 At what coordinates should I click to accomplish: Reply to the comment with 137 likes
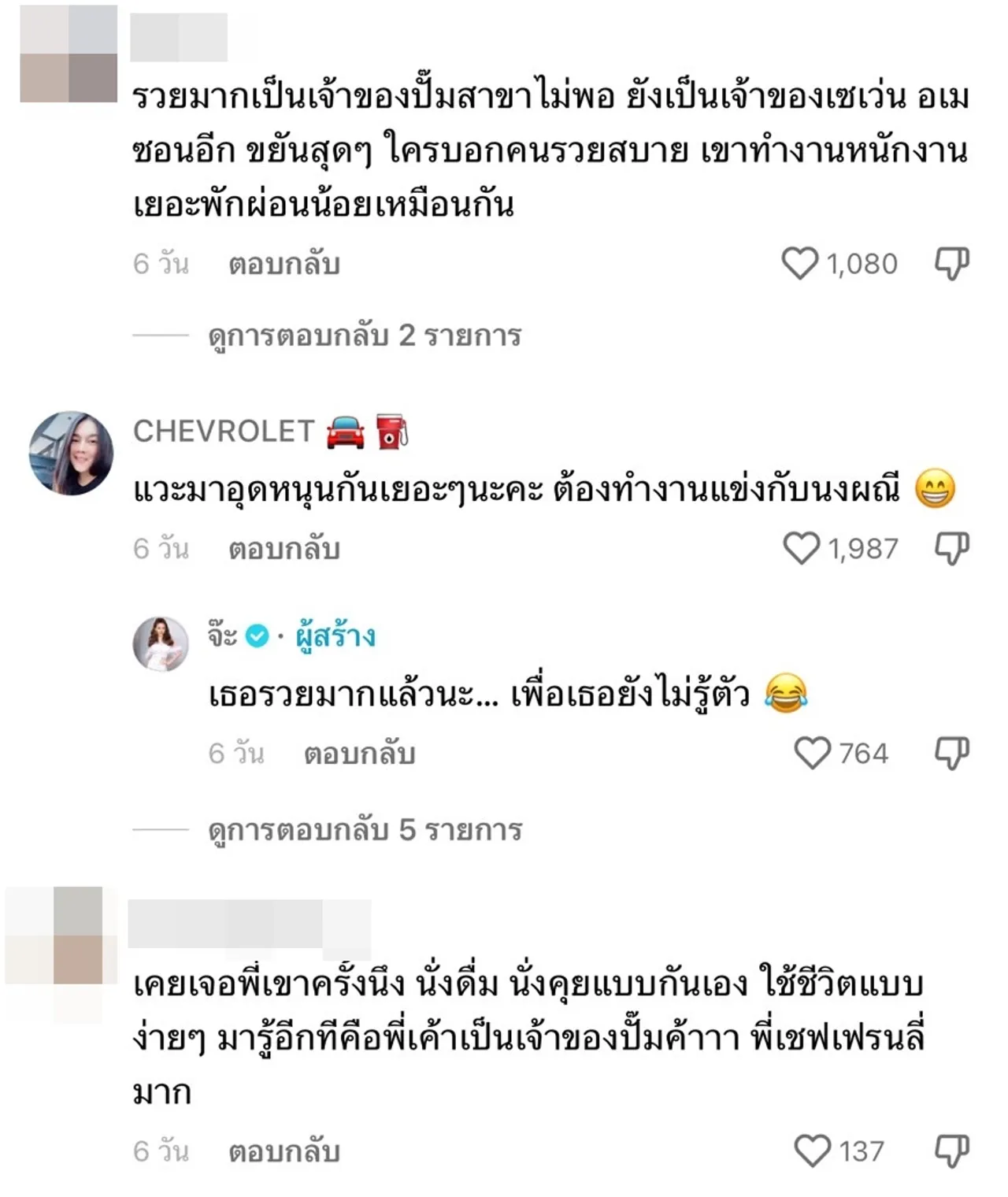pos(283,1152)
